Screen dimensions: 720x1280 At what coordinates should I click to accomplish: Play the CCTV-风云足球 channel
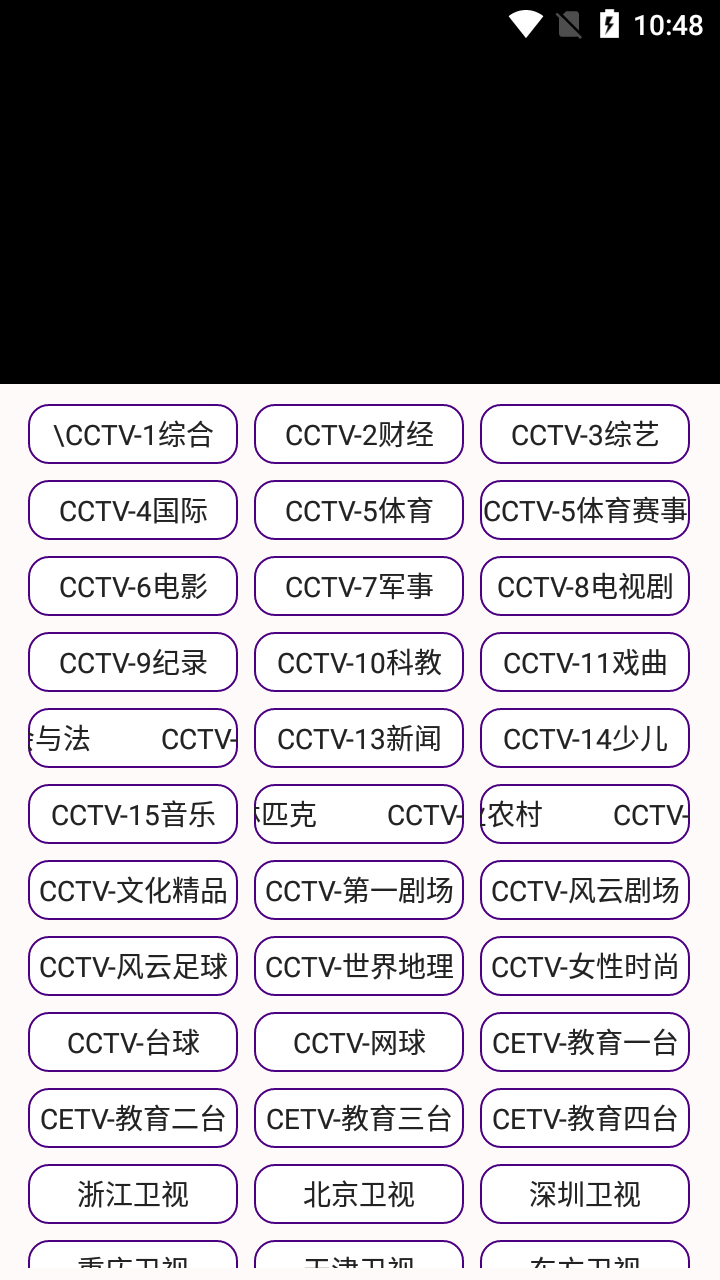click(132, 966)
